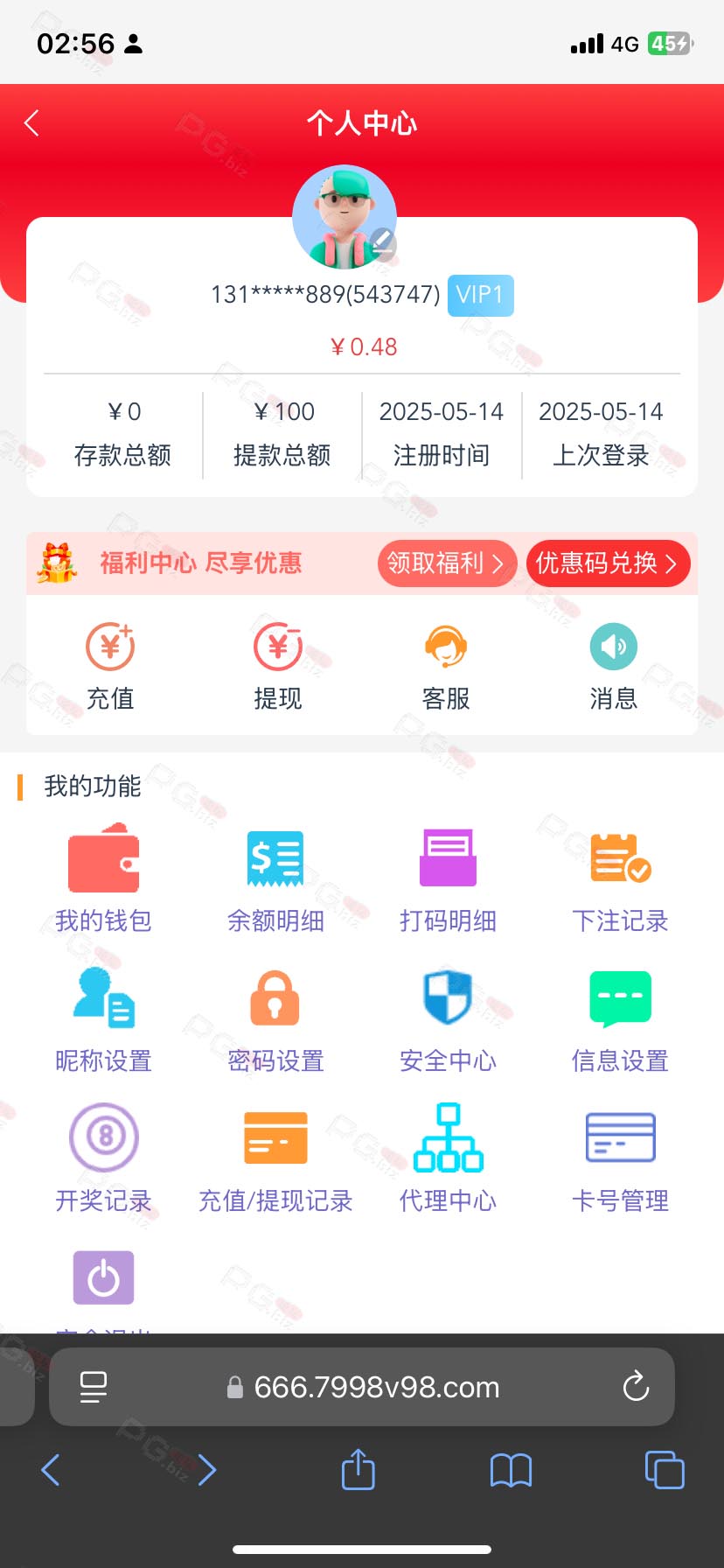Open 充值 recharge
Image resolution: width=724 pixels, height=1568 pixels.
pos(110,665)
